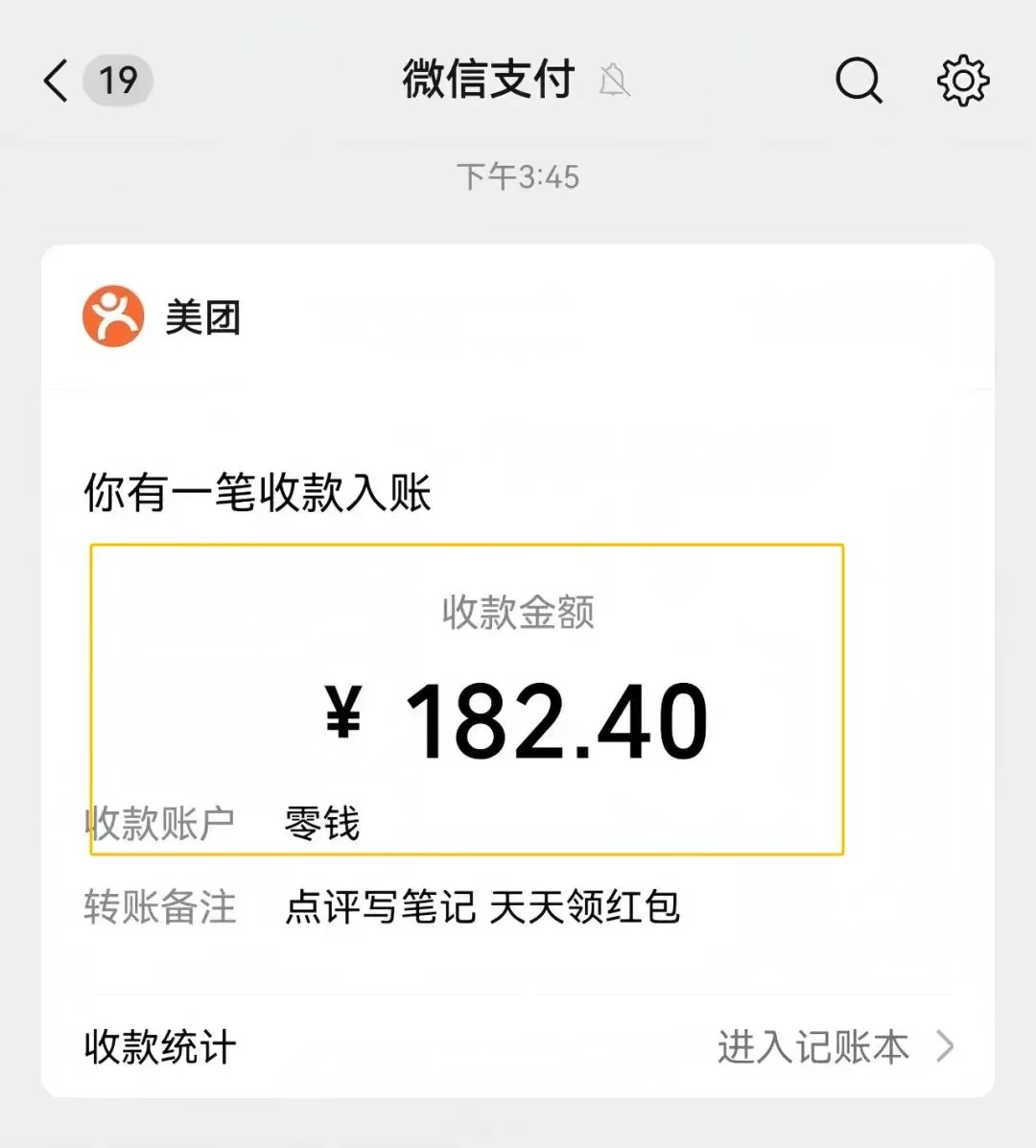Open the settings gear icon
1036x1148 pixels.
[x=962, y=81]
